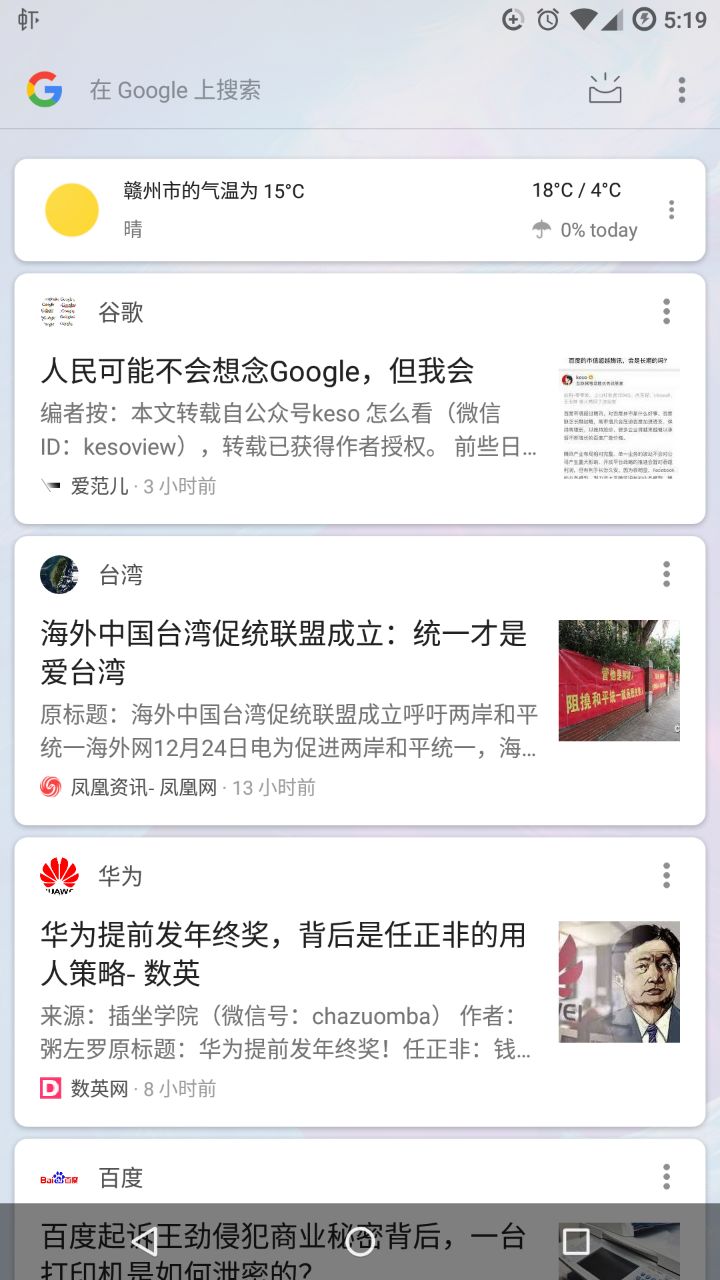720x1280 pixels.
Task: Open options for the 谷歌 card
Action: 666,312
